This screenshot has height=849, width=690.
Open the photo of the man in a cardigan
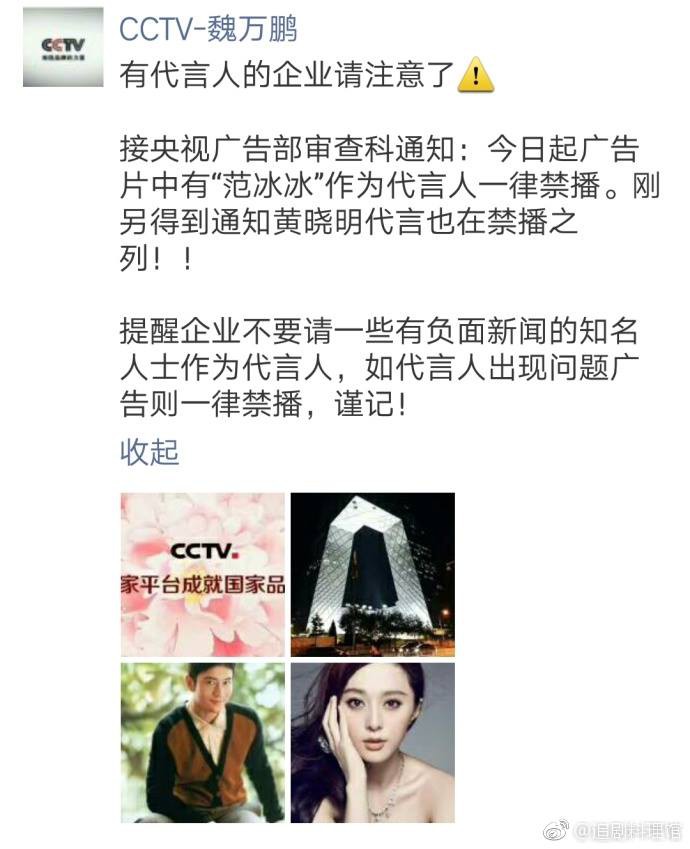click(x=203, y=742)
